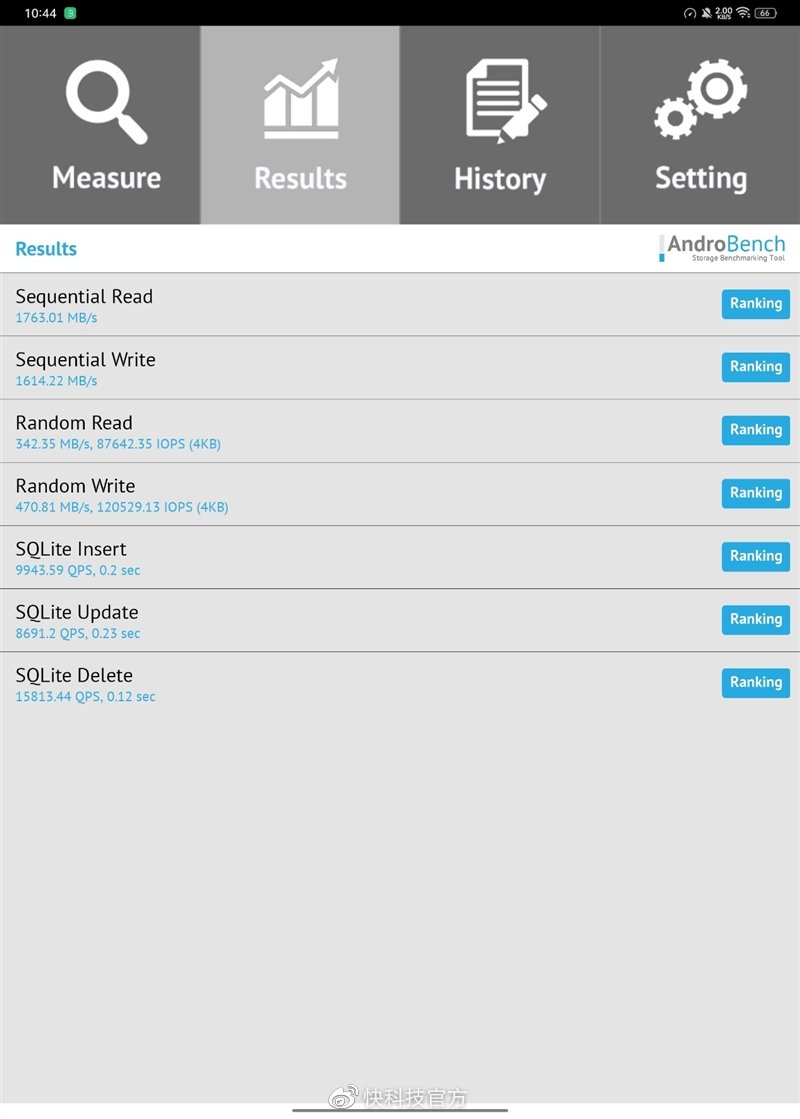Check Ranking for SQLite Insert
This screenshot has width=800, height=1119.
coord(755,556)
